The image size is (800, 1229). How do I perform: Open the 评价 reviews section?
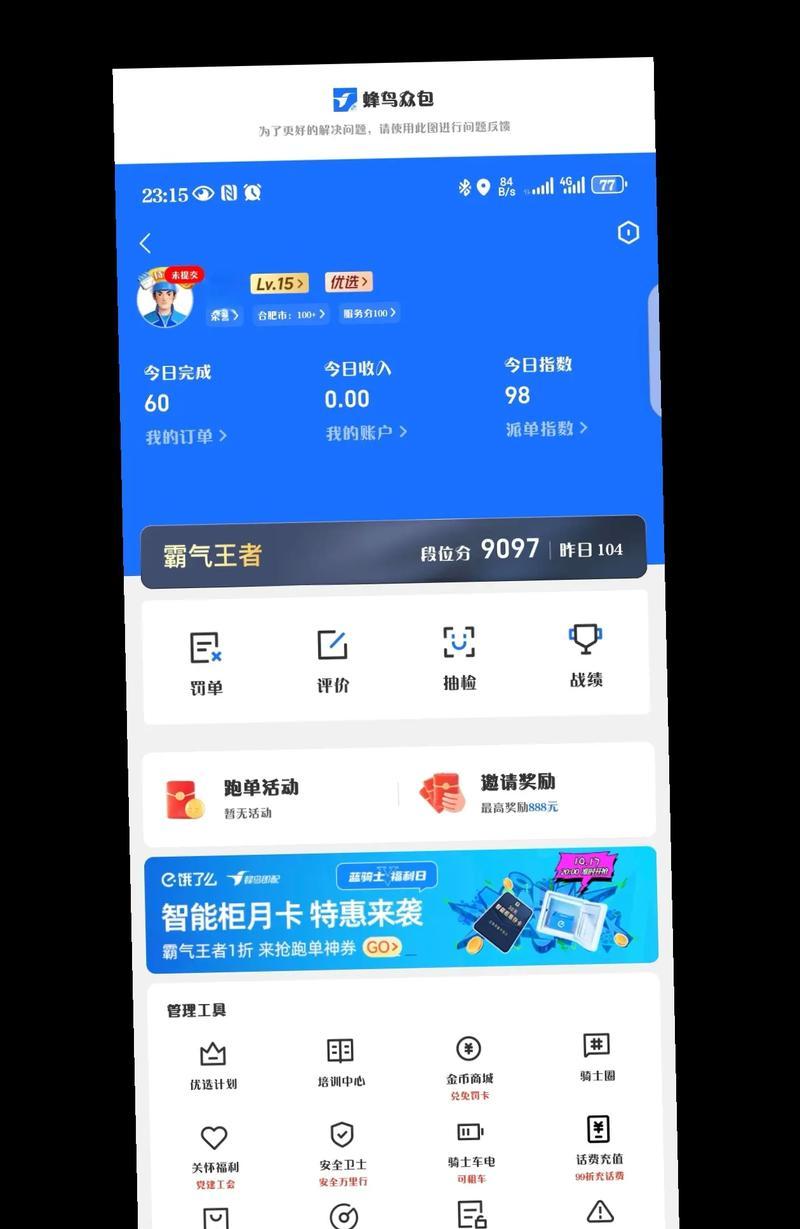click(332, 660)
